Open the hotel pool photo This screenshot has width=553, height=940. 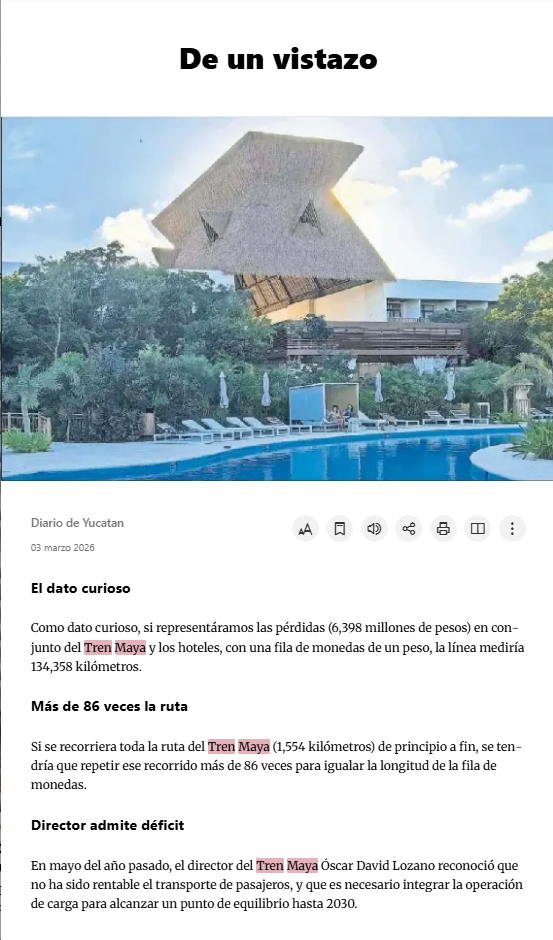[277, 299]
